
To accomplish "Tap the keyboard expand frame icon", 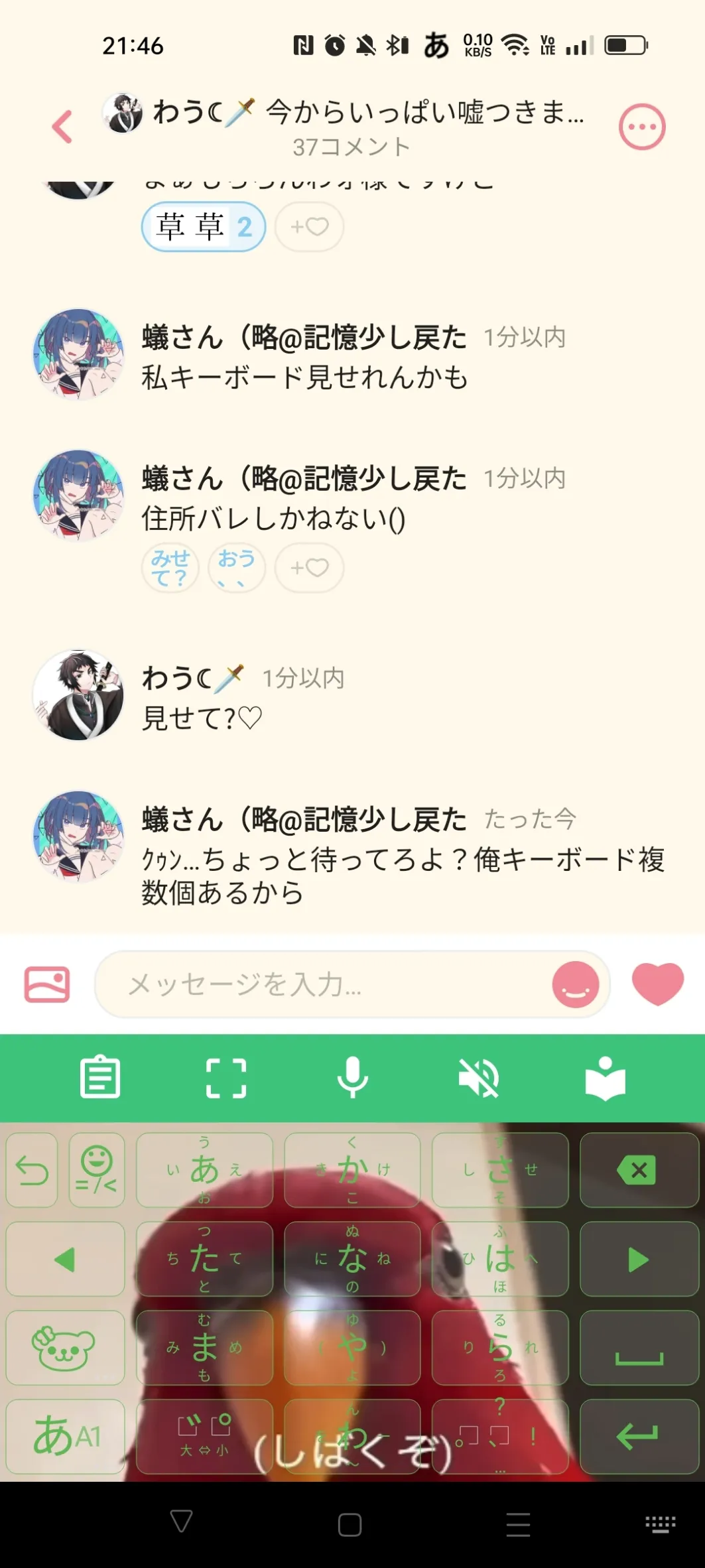I will [226, 1077].
